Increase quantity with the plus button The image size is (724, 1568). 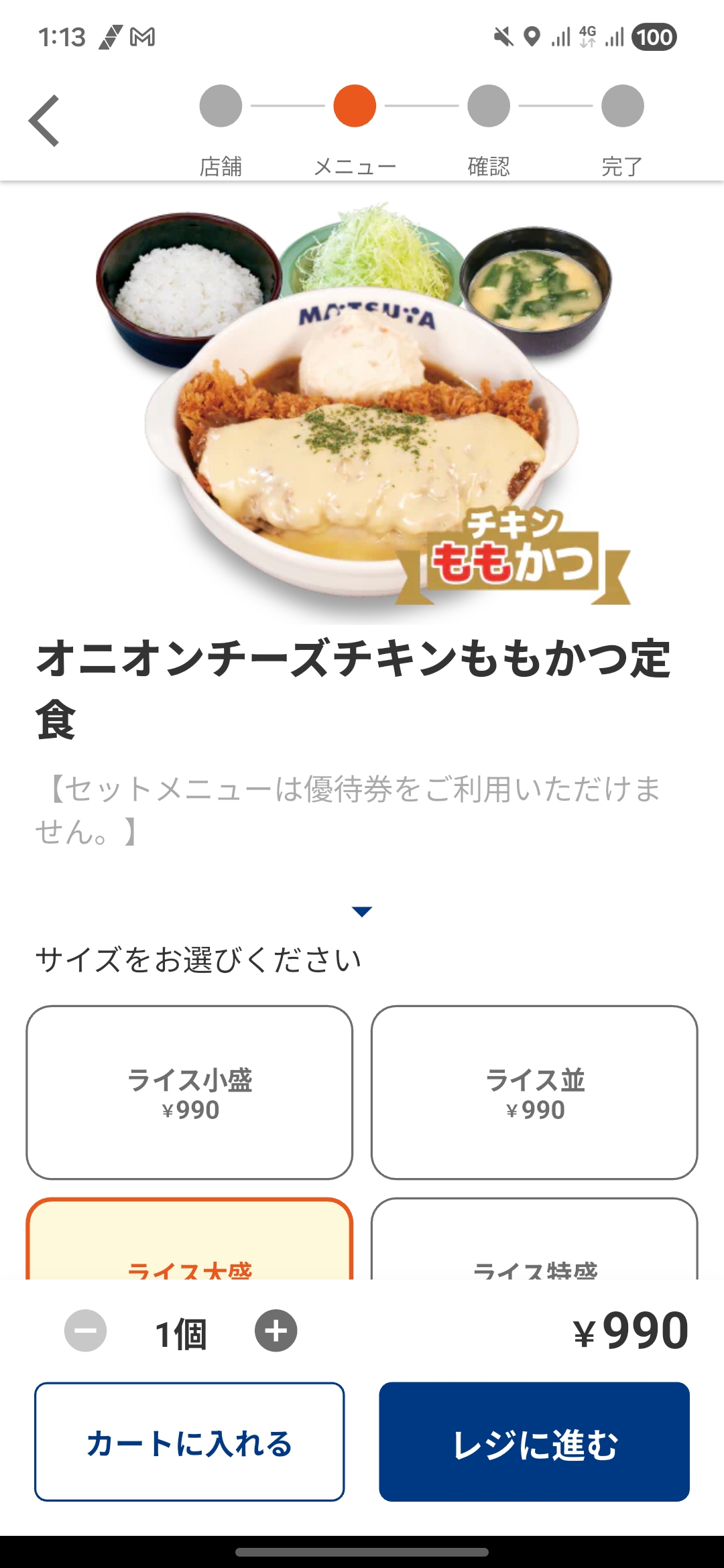[x=276, y=1331]
